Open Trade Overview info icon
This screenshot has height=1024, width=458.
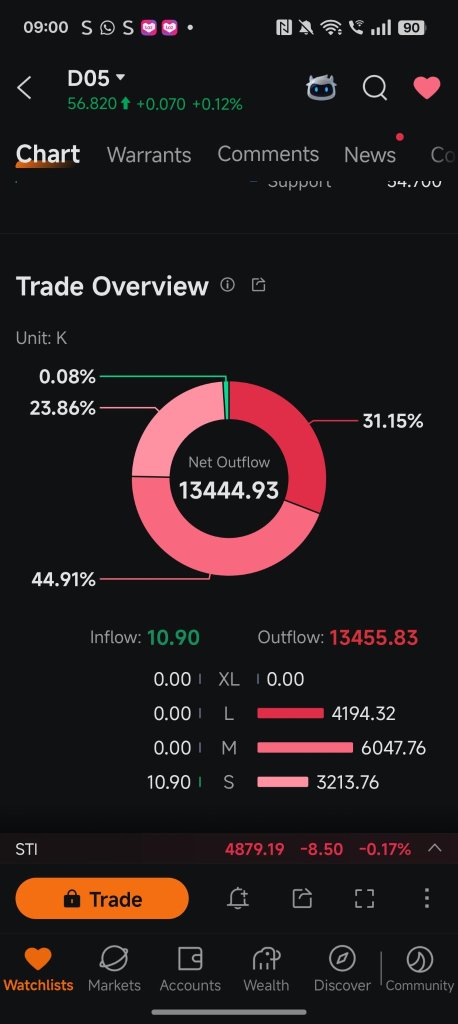(227, 285)
